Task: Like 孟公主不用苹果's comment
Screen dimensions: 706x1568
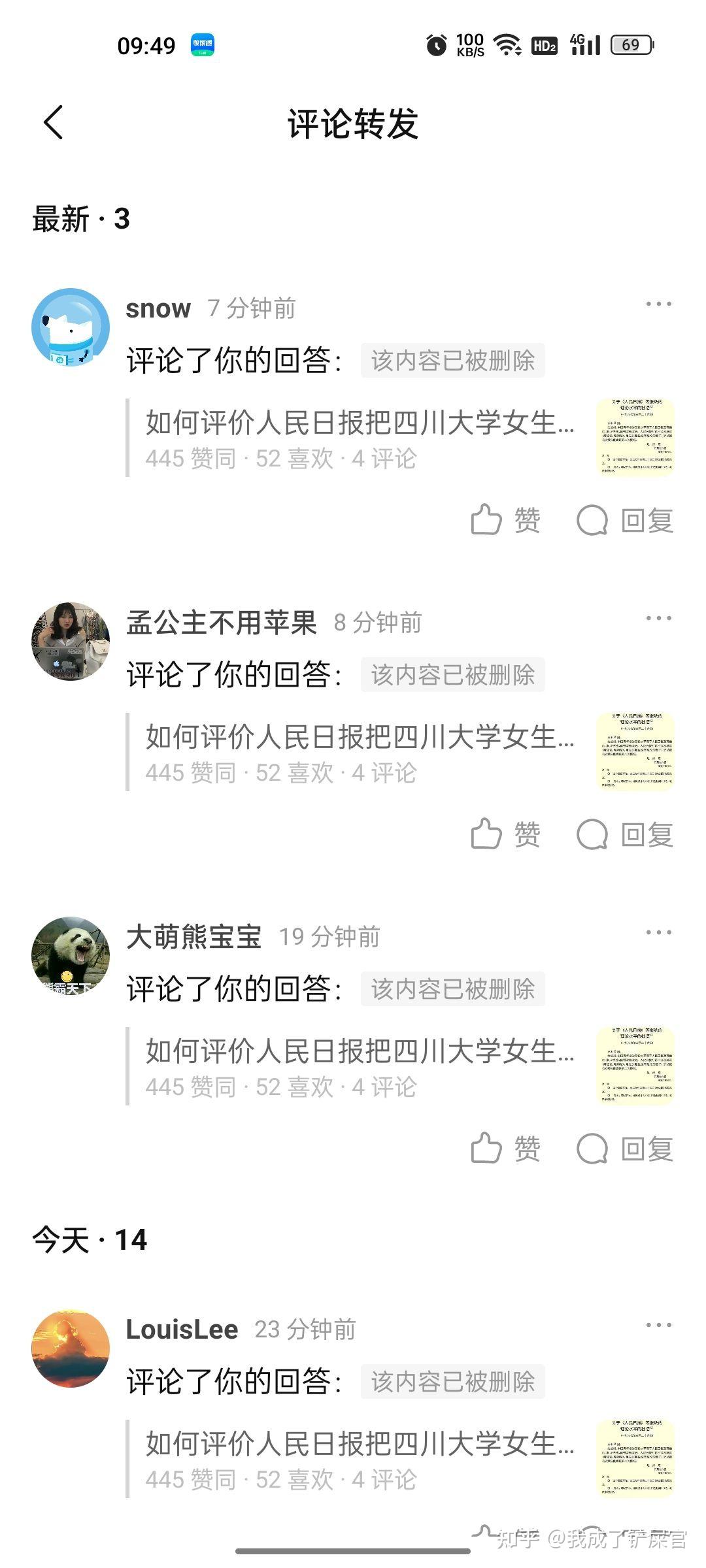Action: point(505,834)
